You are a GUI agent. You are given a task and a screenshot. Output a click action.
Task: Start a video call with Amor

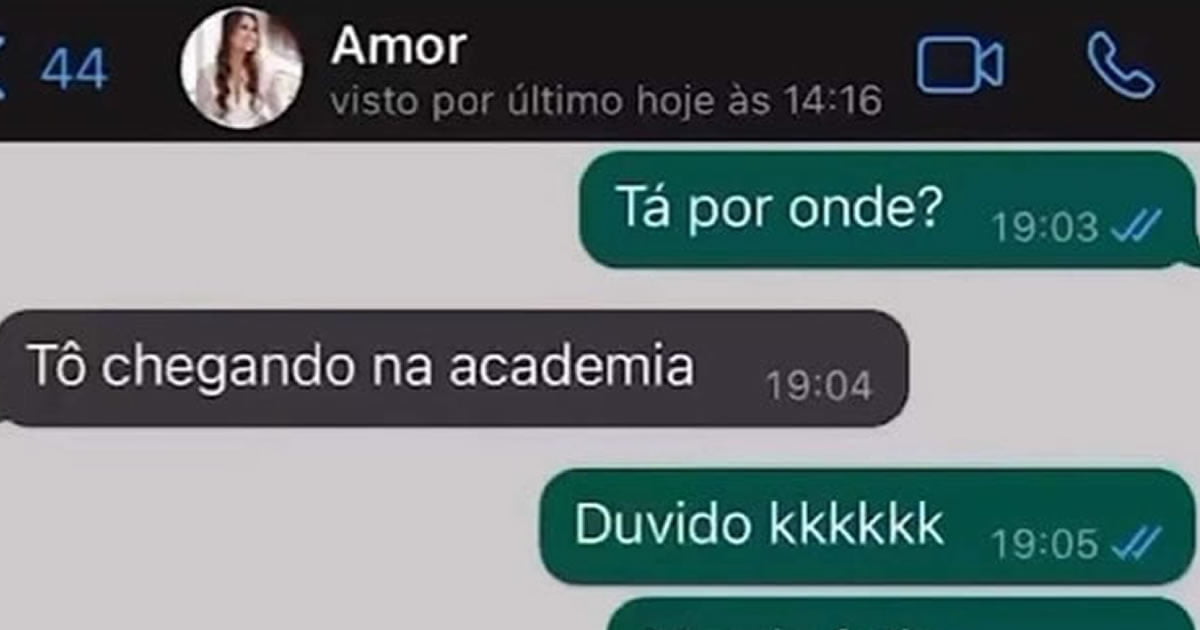tap(960, 66)
